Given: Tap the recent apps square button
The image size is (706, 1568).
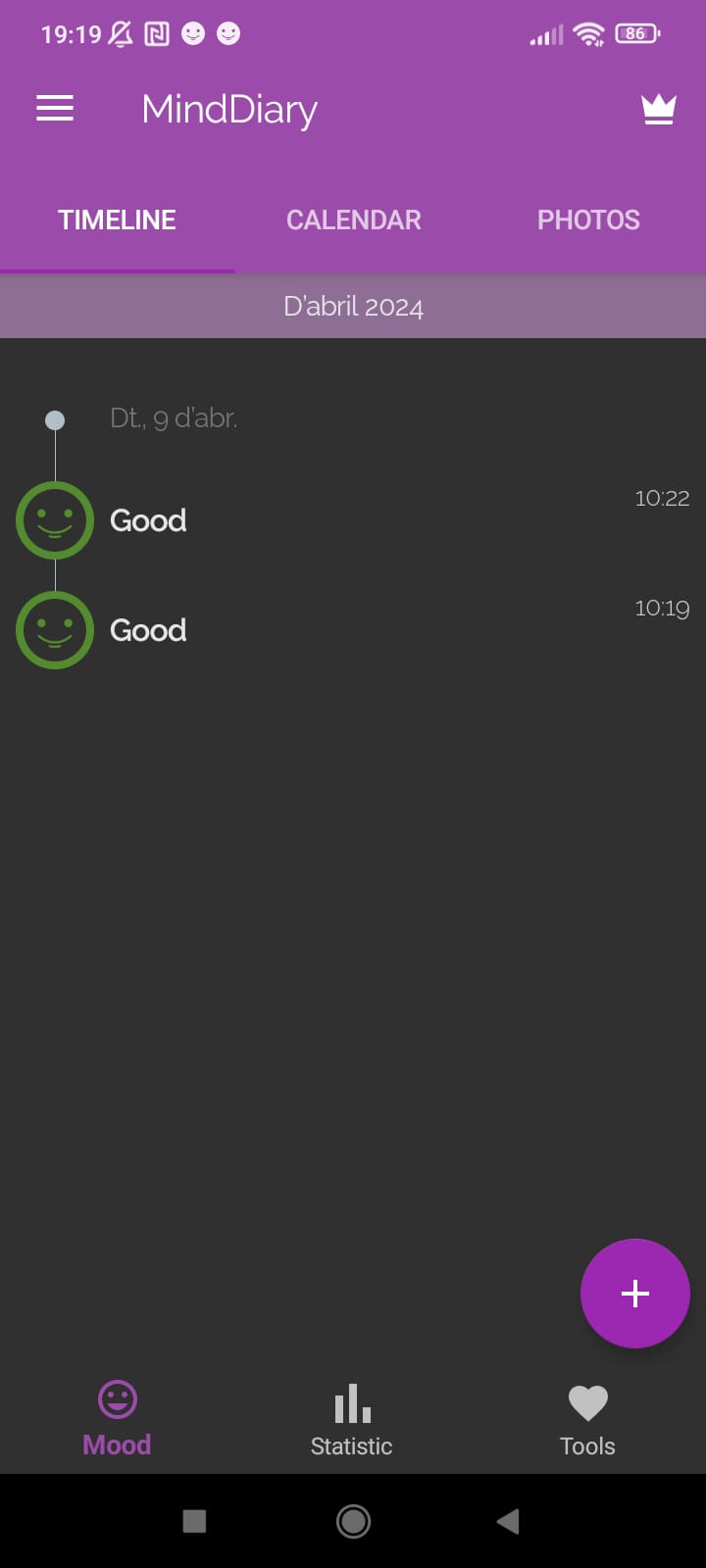Looking at the screenshot, I should click(194, 1521).
